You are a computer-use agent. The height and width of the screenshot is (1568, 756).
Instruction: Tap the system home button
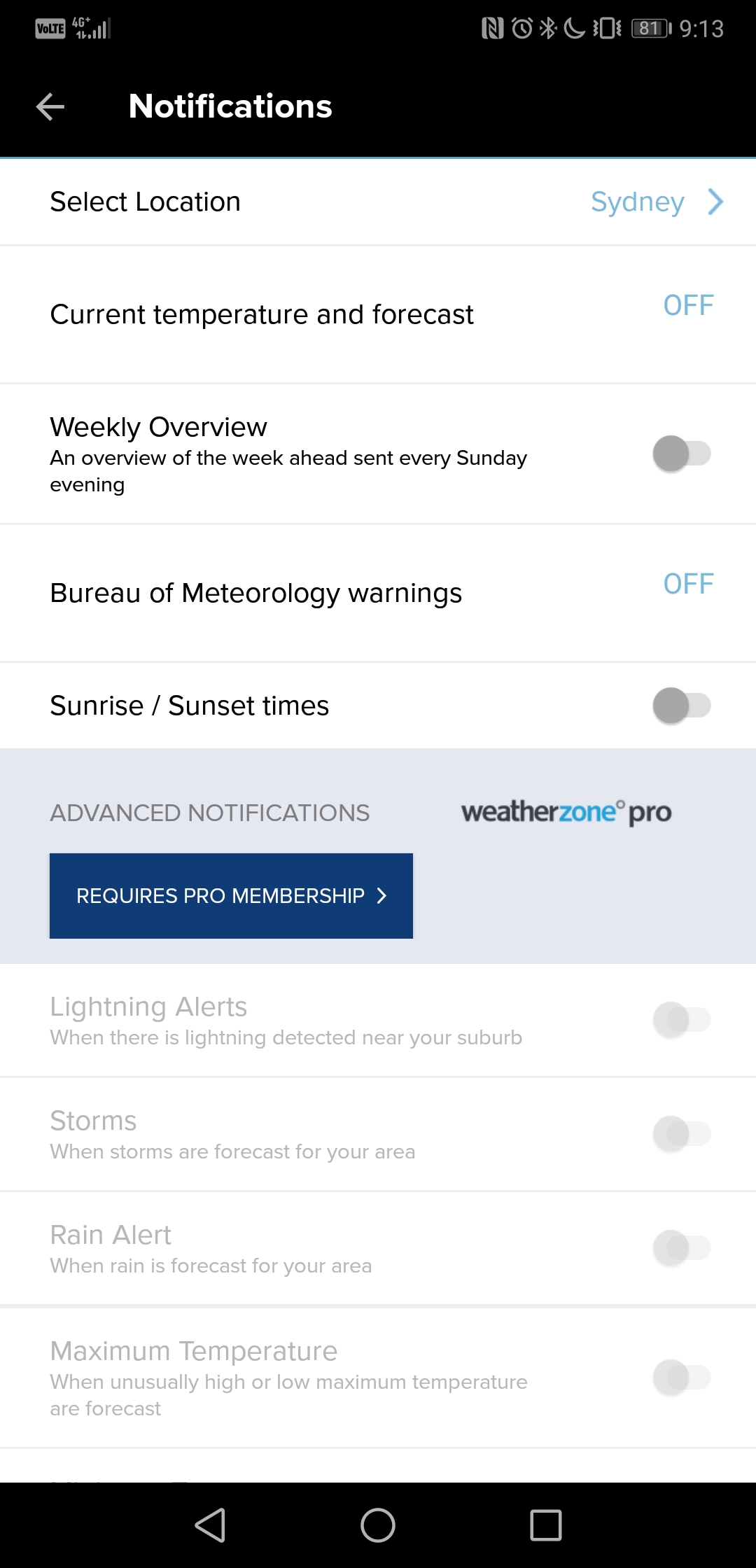378,1525
